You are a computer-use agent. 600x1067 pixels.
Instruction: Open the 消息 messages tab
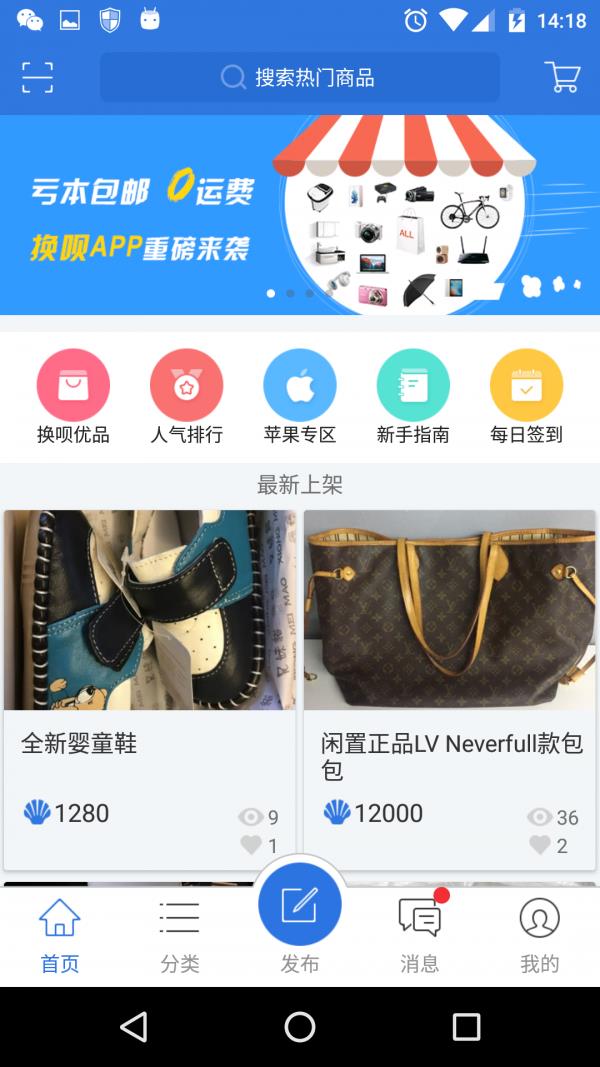point(420,936)
